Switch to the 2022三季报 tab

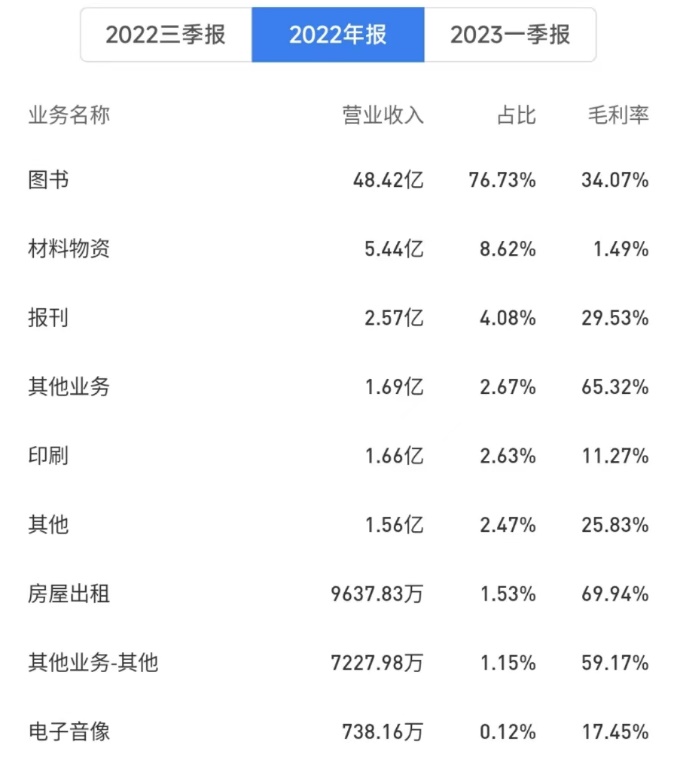[166, 35]
